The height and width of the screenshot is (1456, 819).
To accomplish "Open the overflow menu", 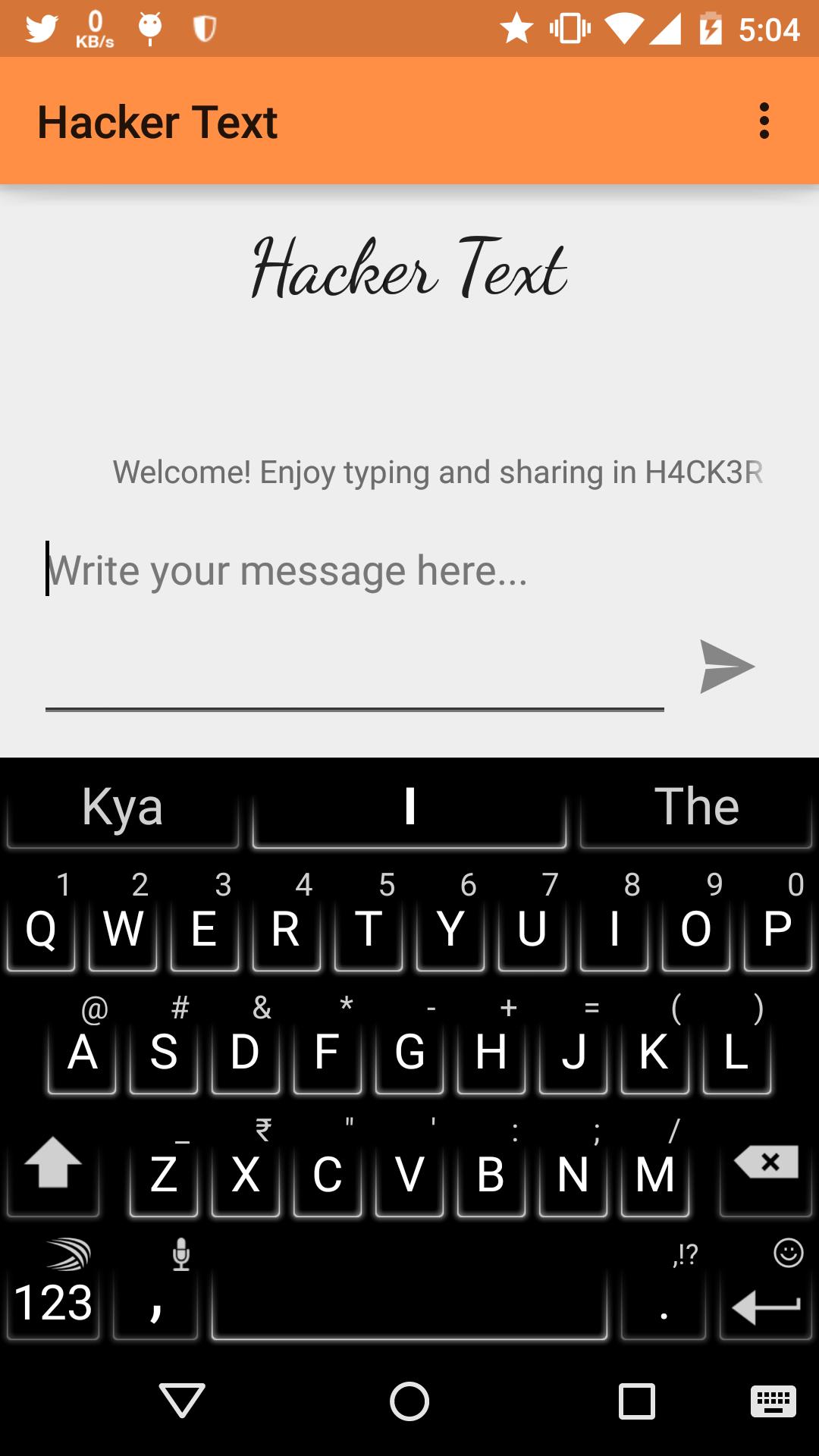I will click(764, 121).
